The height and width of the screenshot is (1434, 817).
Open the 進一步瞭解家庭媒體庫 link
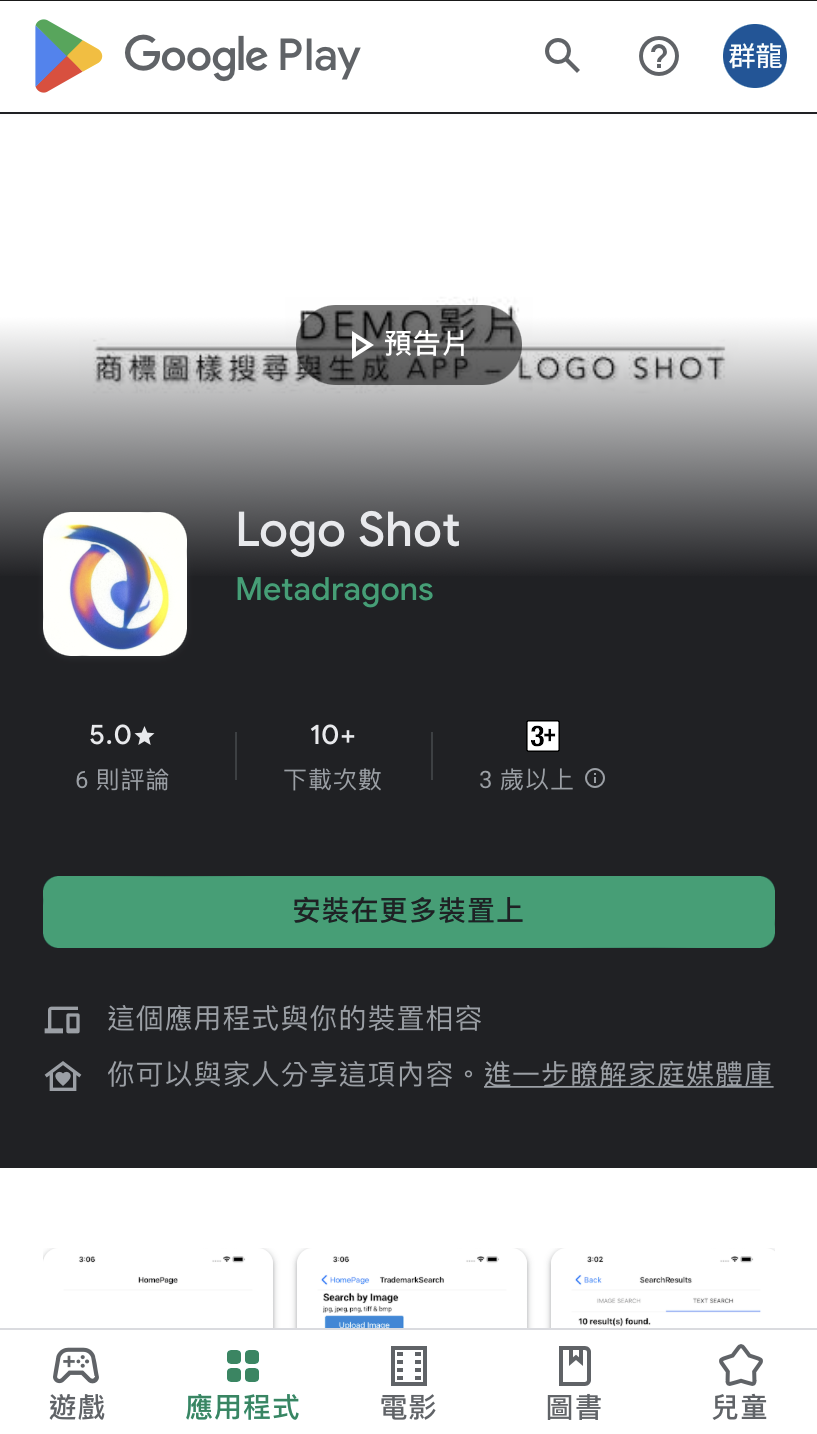pos(628,1074)
